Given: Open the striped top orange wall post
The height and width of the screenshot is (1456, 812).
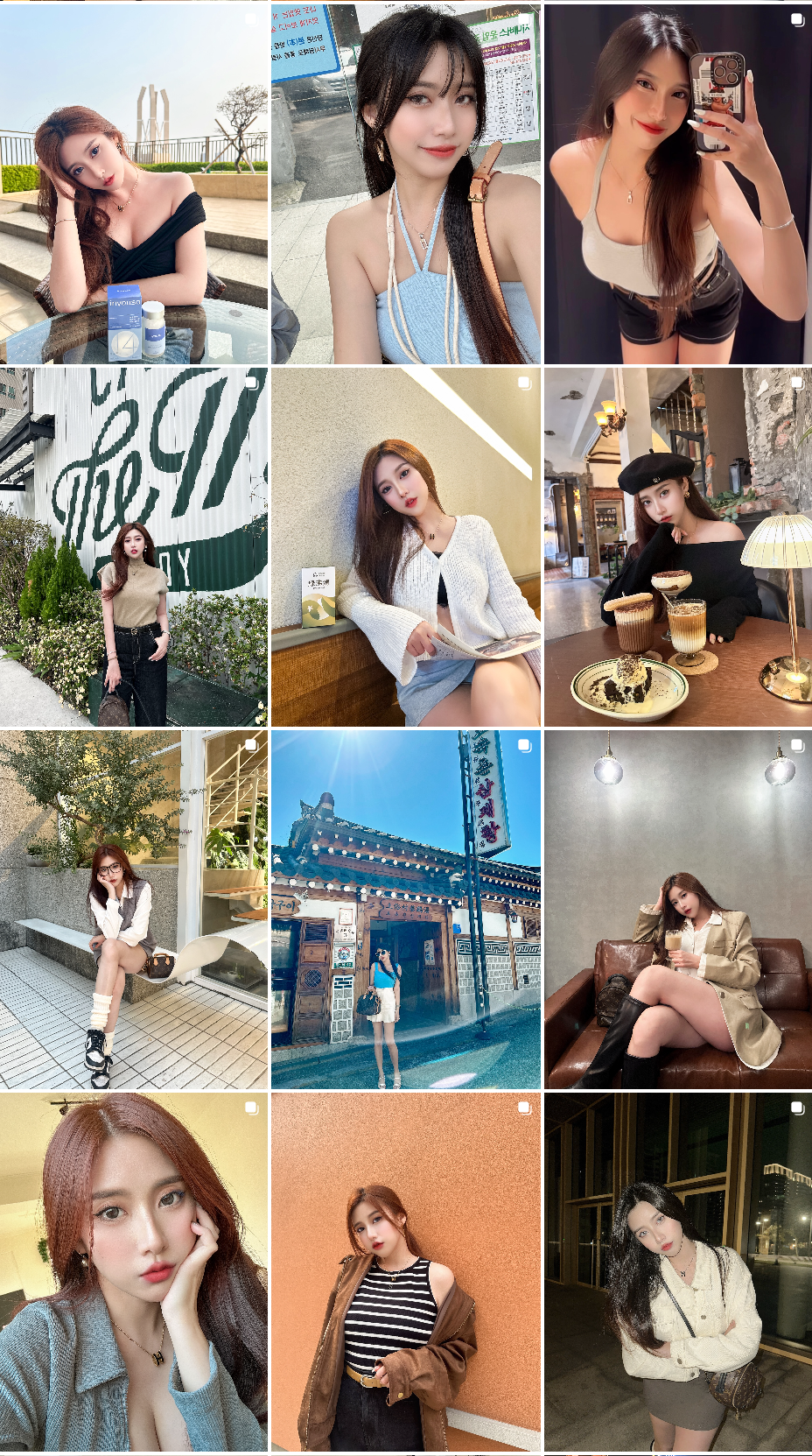Looking at the screenshot, I should point(405,1272).
